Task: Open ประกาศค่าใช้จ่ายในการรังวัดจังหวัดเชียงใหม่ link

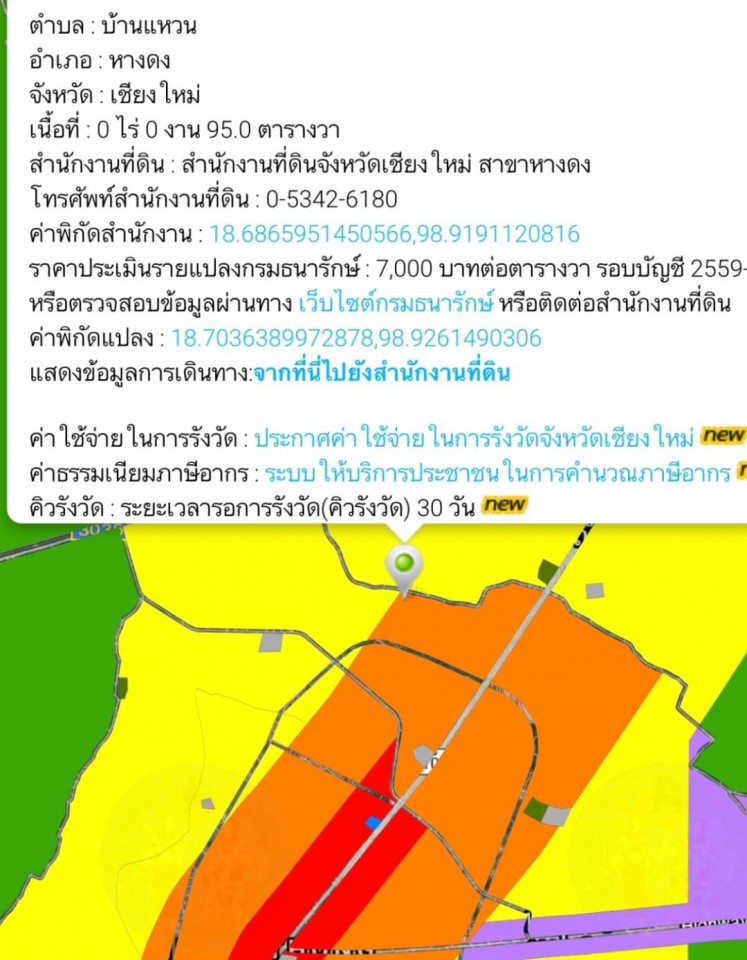Action: coord(474,437)
